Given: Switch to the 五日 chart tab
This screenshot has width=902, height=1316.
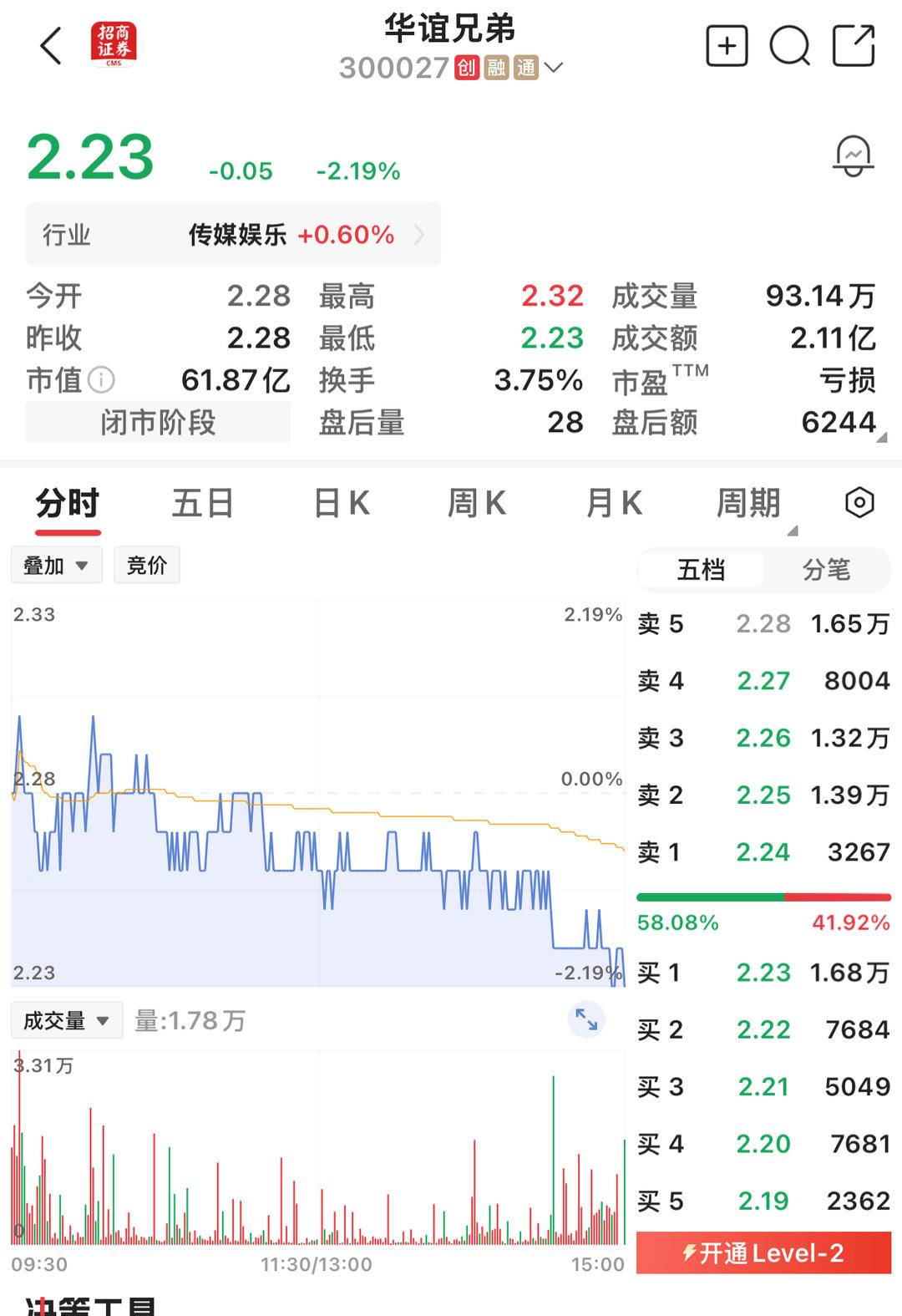Looking at the screenshot, I should tap(202, 504).
